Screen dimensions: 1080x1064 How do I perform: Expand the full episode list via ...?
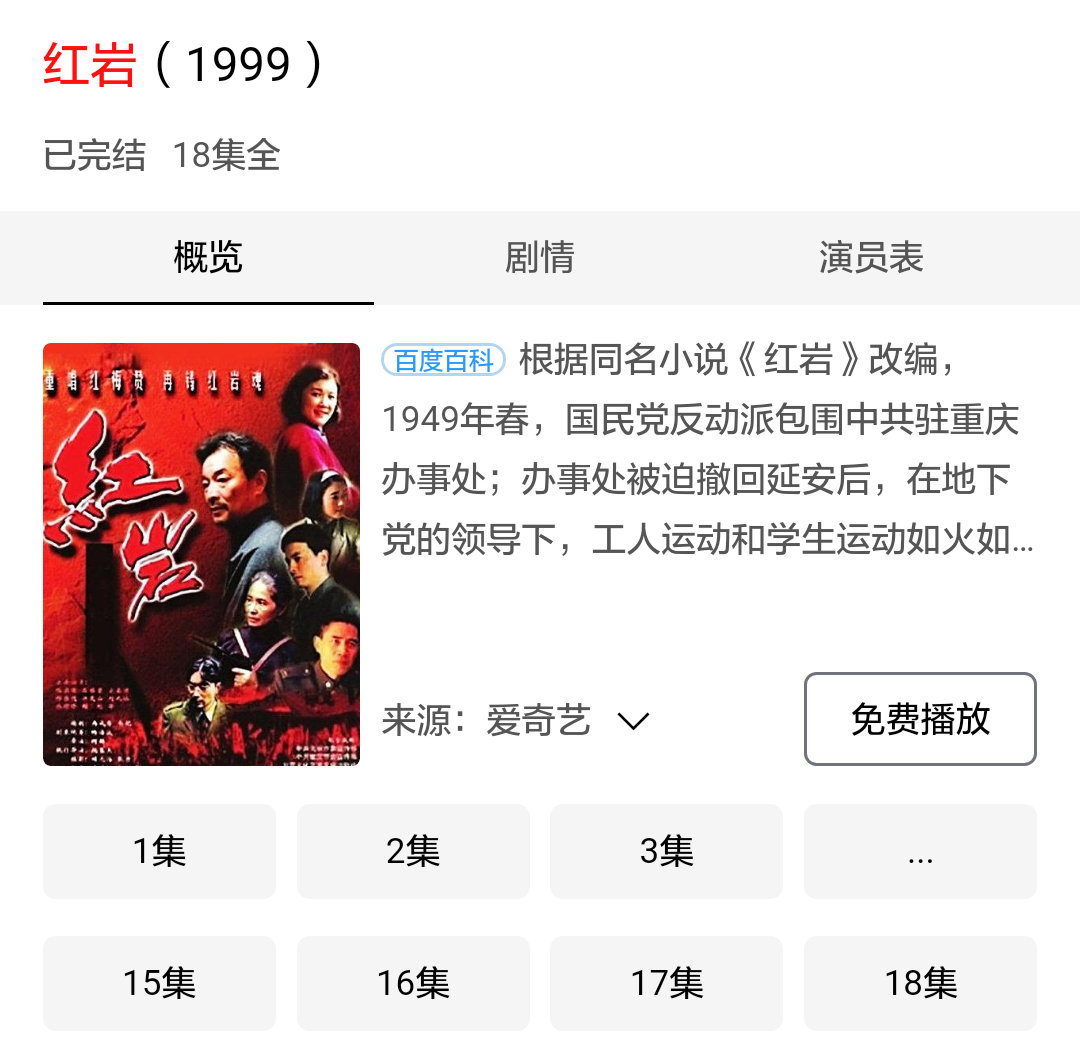click(920, 851)
